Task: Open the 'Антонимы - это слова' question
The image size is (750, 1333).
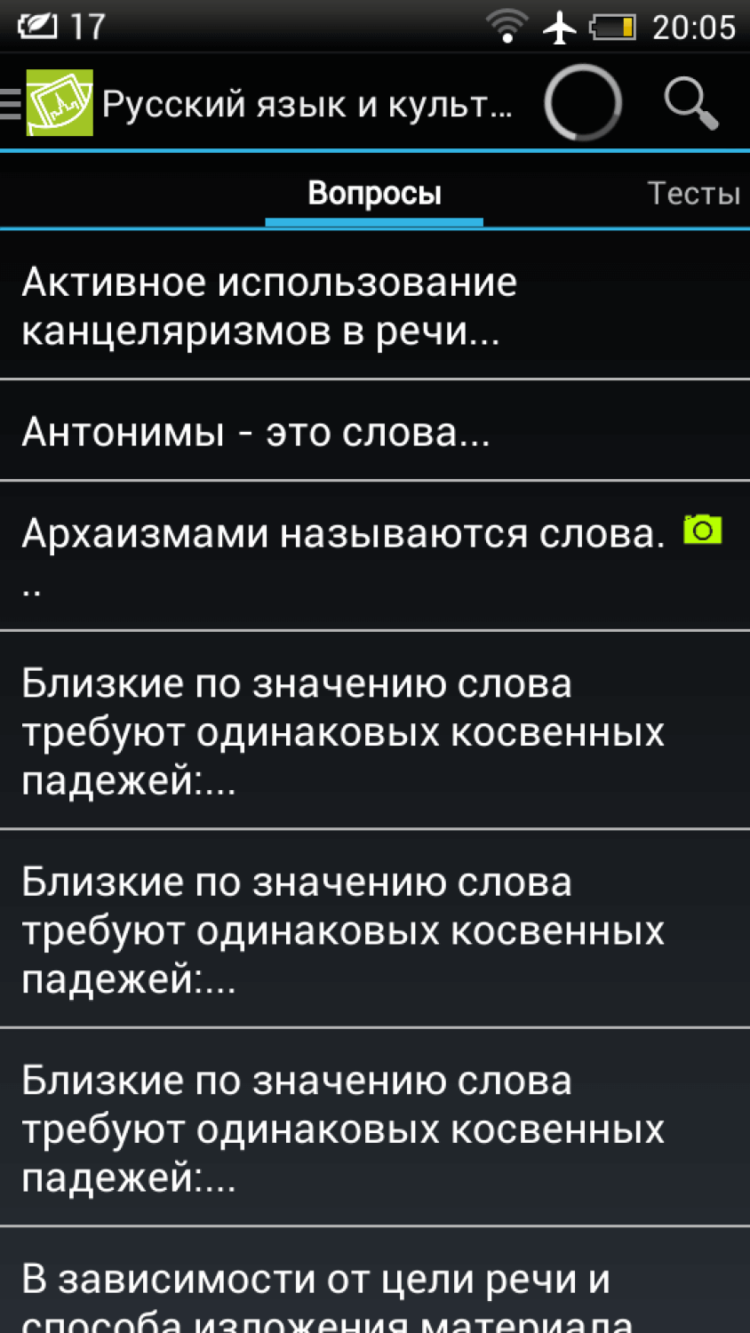Action: [x=375, y=432]
